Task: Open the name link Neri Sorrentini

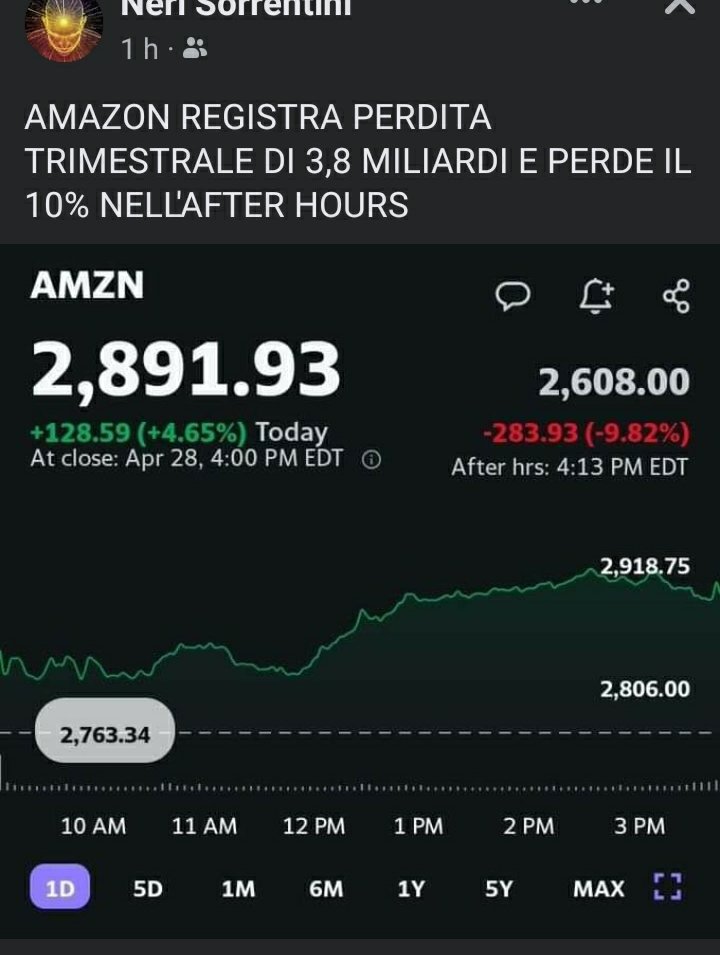Action: (x=236, y=8)
